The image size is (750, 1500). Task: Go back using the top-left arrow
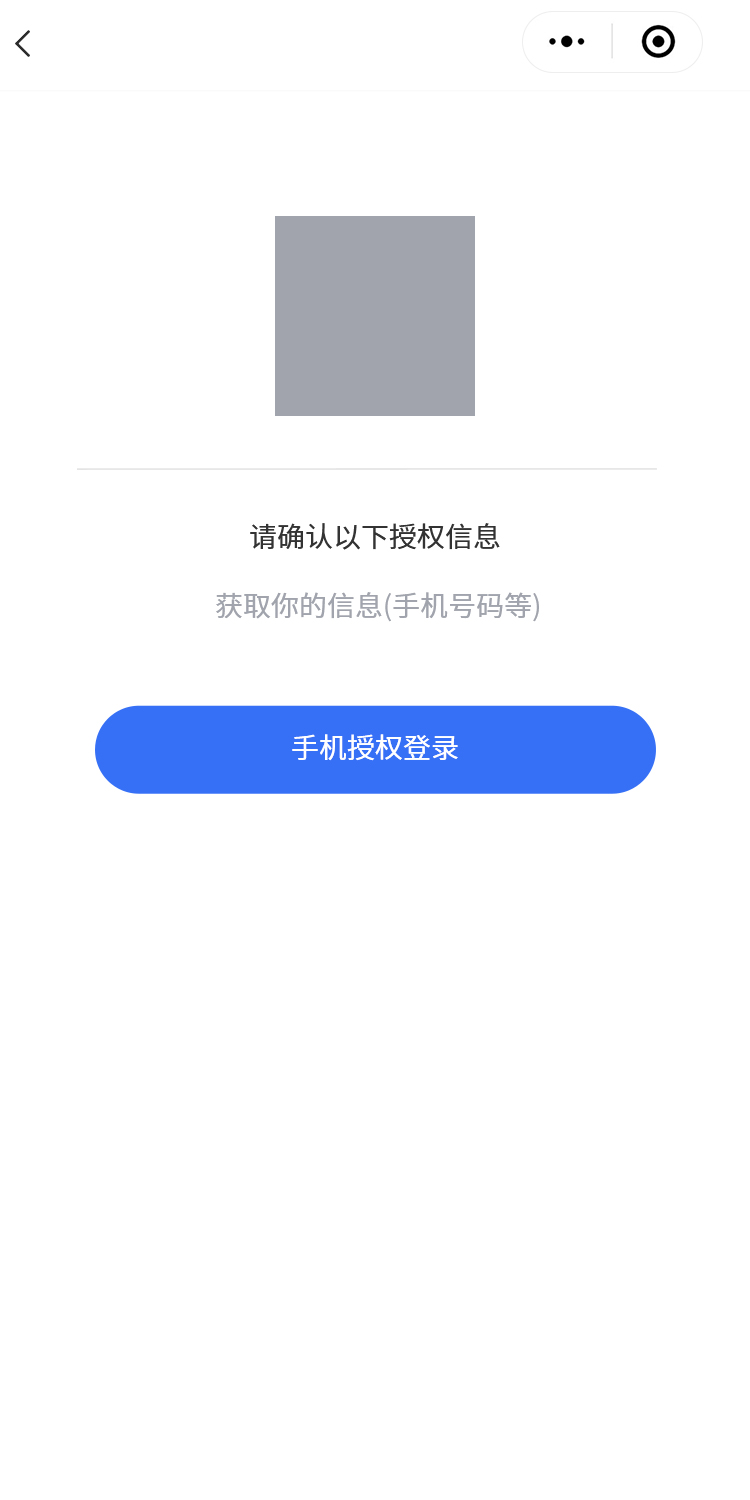[23, 44]
